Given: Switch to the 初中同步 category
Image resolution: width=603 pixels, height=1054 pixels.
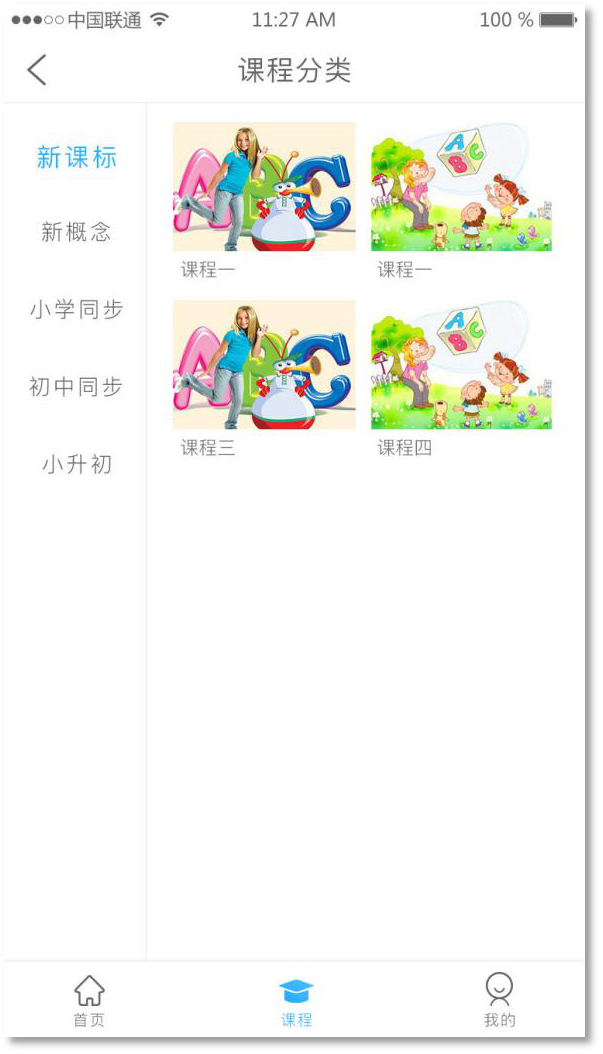Looking at the screenshot, I should coord(77,387).
